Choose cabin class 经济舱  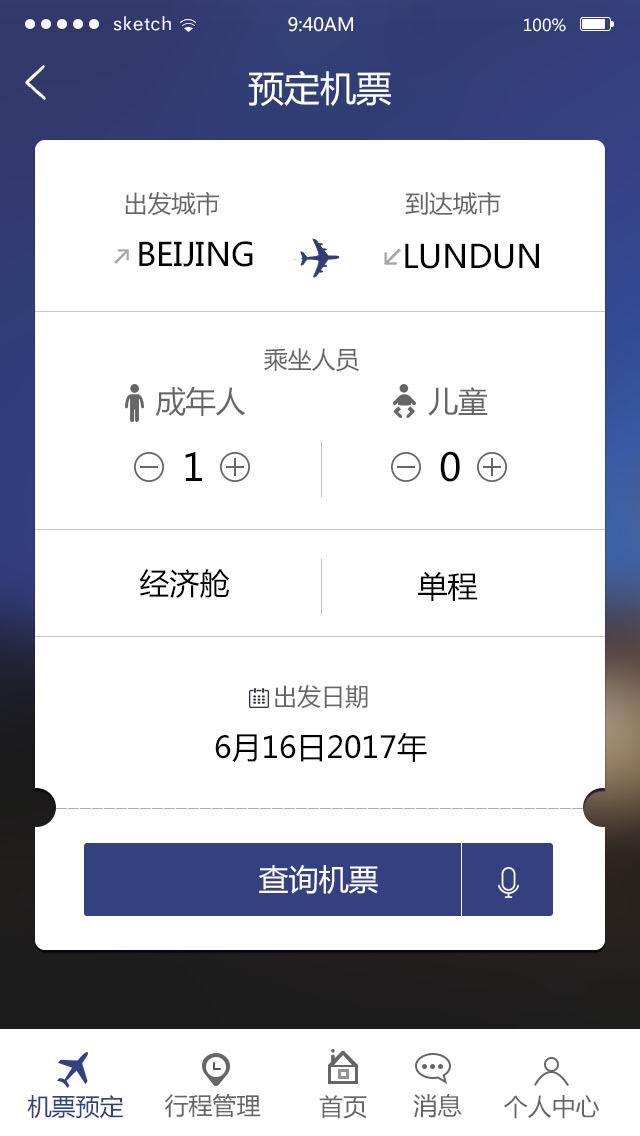click(x=184, y=584)
